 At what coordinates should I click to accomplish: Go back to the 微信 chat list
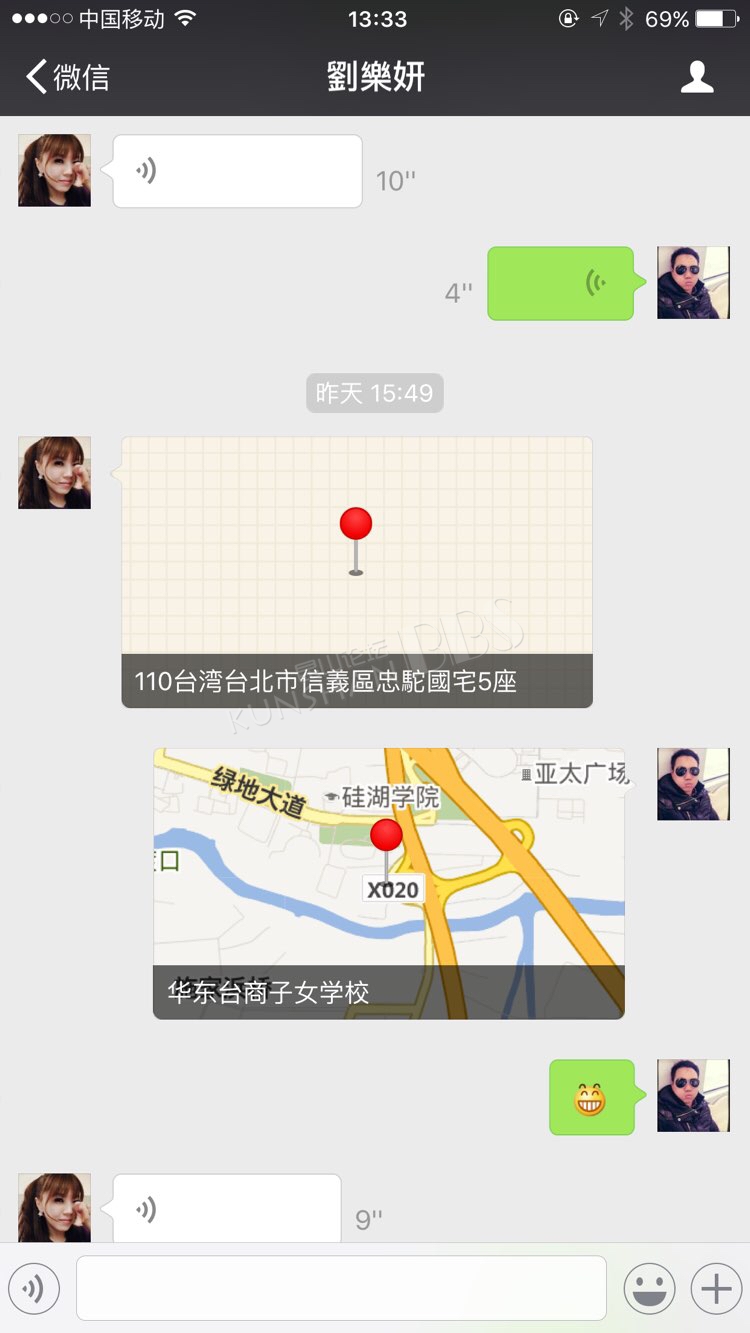pyautogui.click(x=68, y=77)
